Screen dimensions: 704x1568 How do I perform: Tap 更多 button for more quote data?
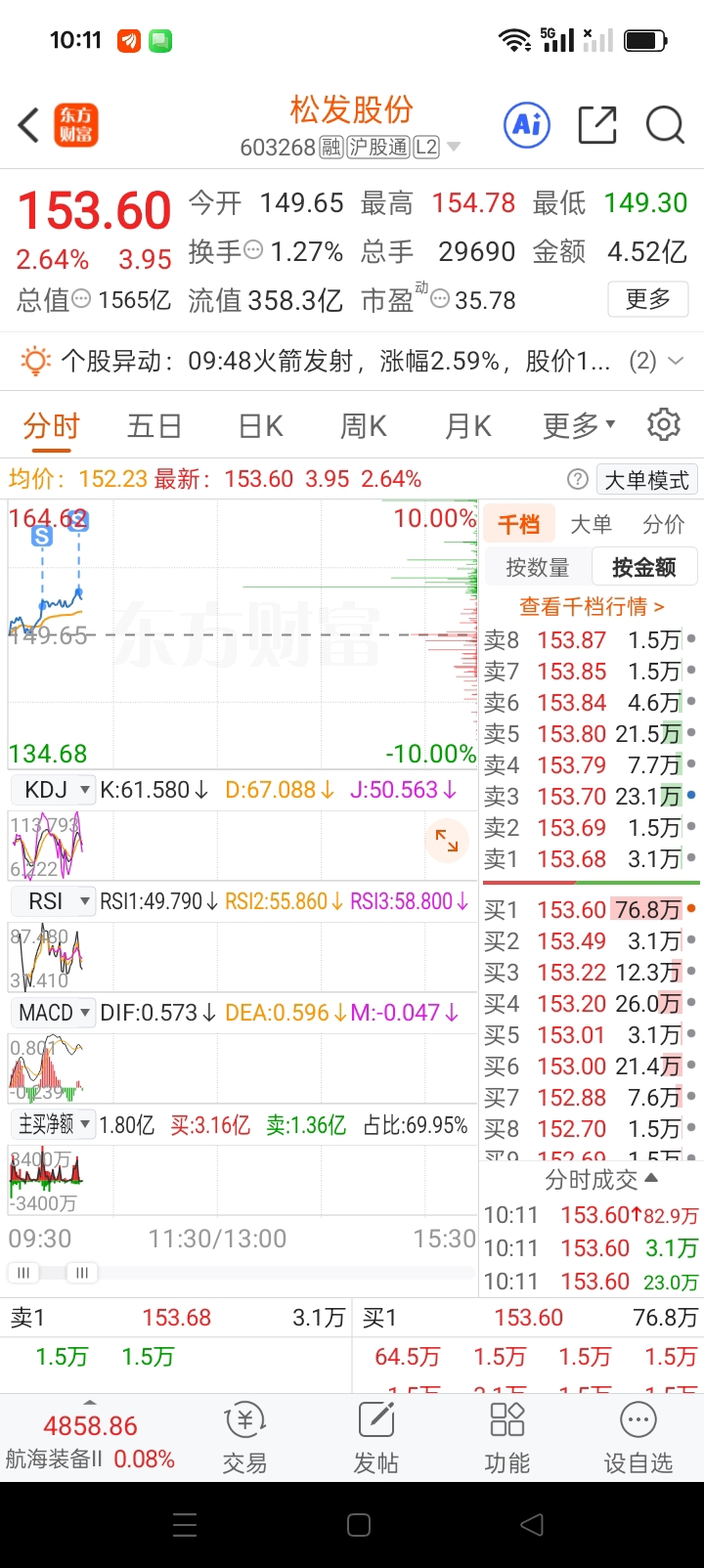click(648, 299)
